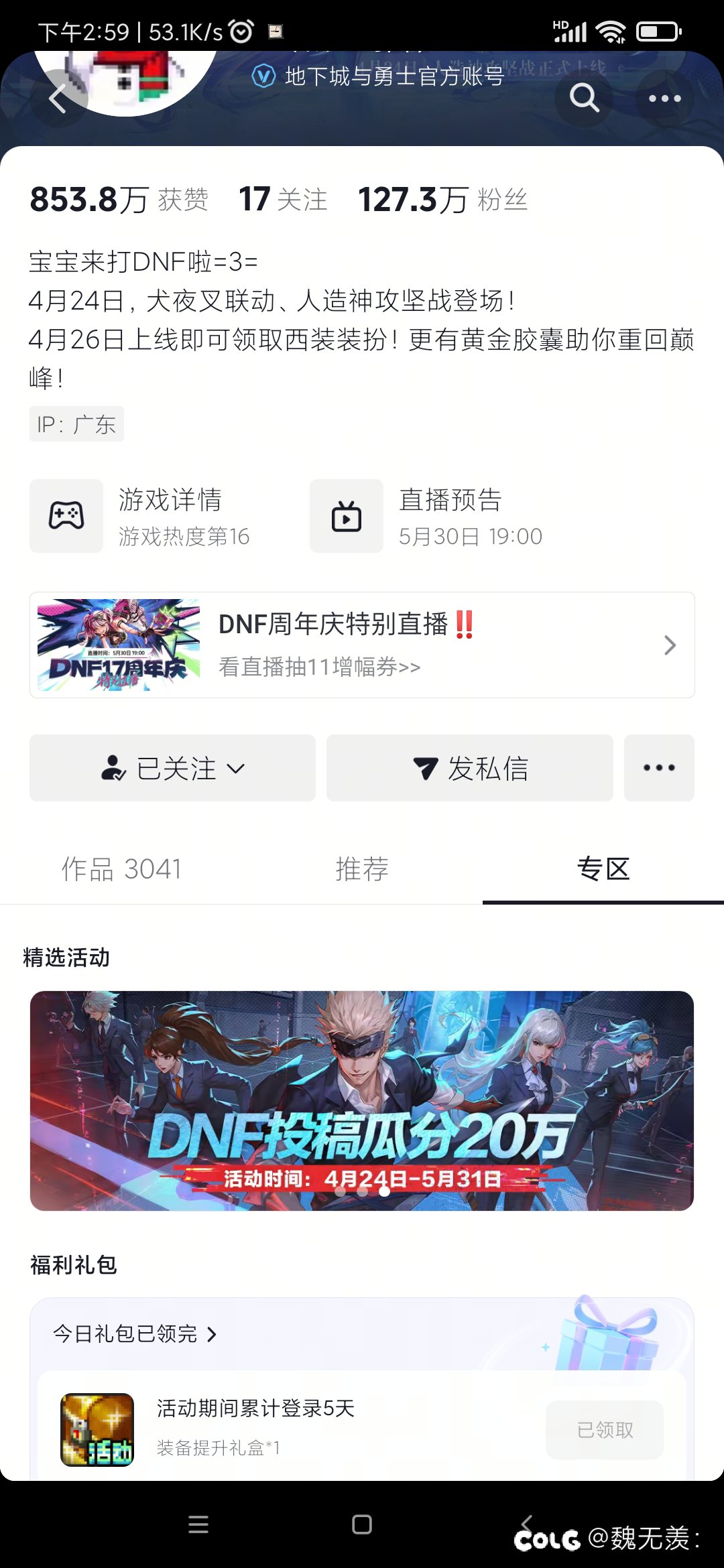Open the top-right overflow menu
Image resolution: width=724 pixels, height=1568 pixels.
(664, 99)
